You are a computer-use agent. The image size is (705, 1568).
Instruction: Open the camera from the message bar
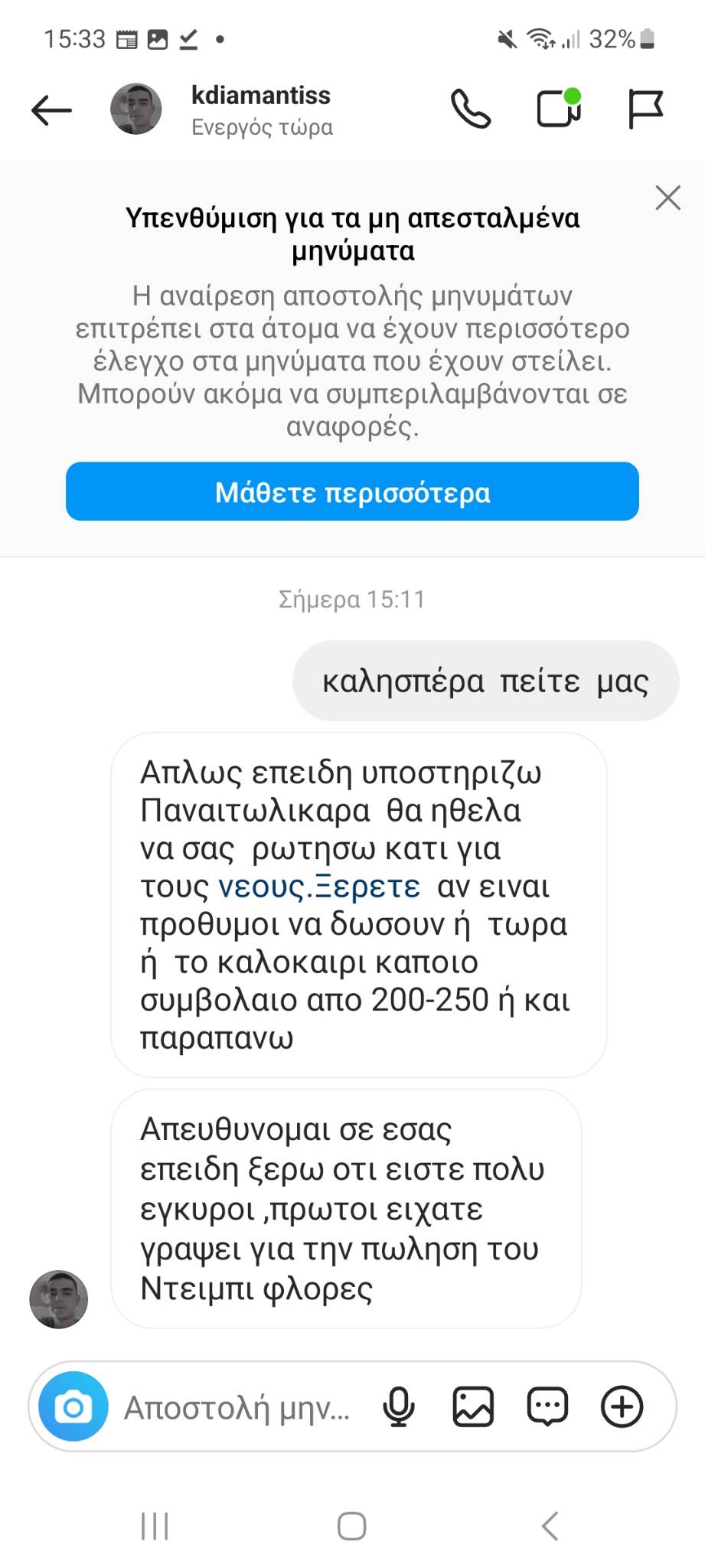pos(73,1406)
